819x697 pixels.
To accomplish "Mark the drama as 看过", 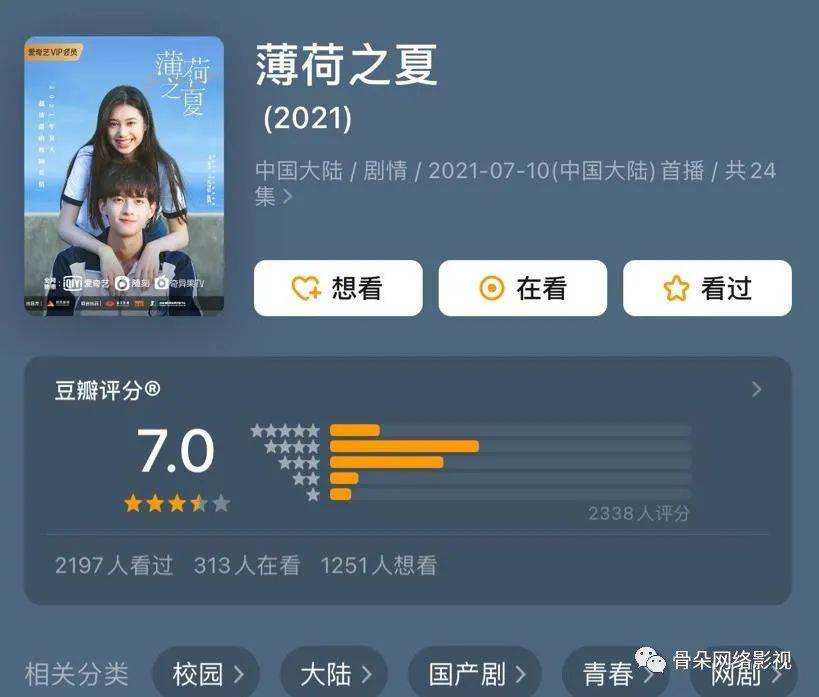I will point(707,288).
